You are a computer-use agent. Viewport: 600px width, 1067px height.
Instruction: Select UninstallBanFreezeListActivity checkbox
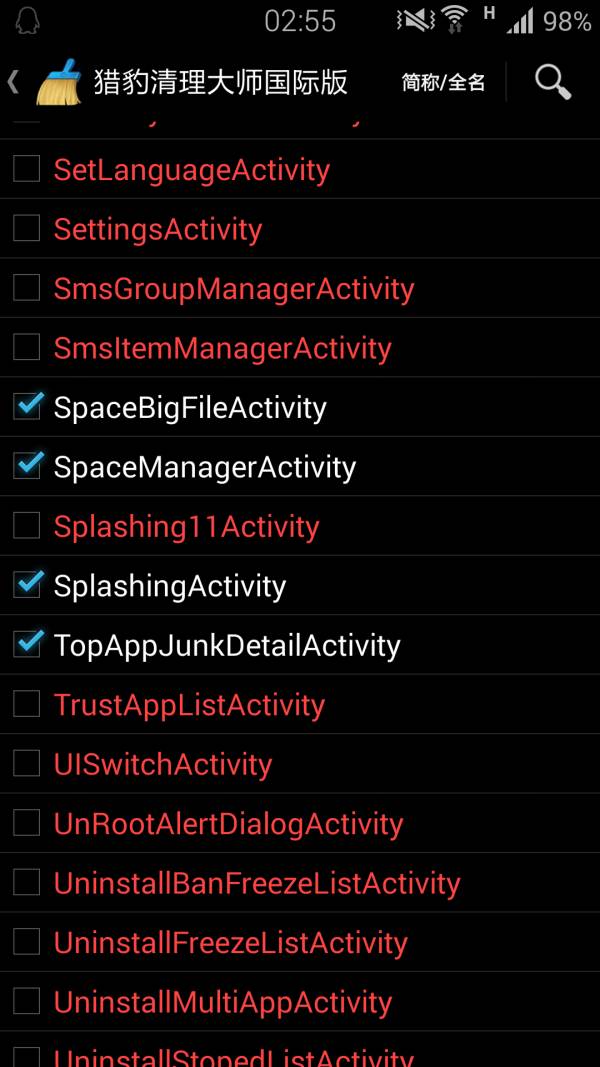point(27,883)
